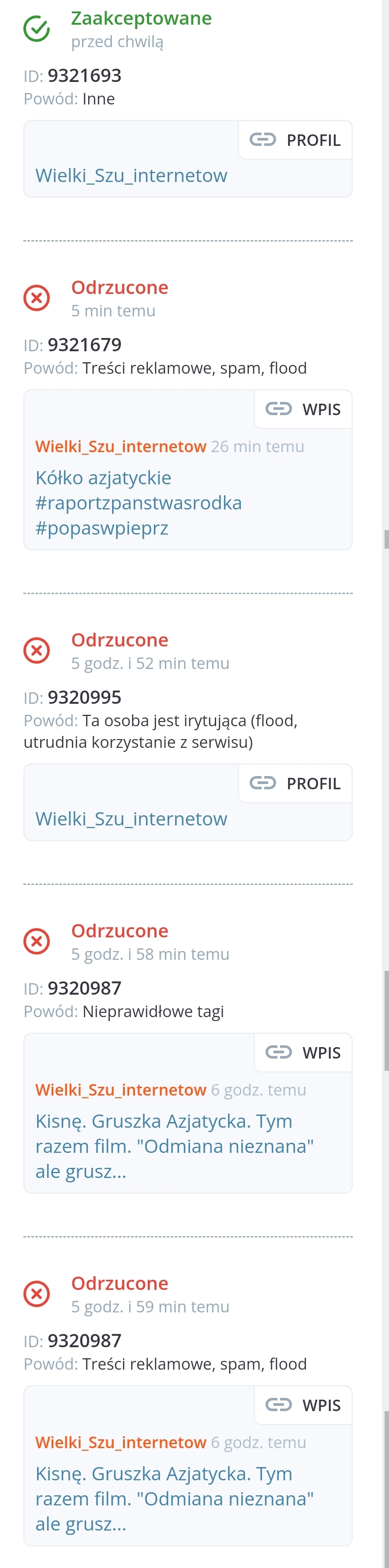
Task: Tap Wielki_Szu_internetow in report 9320995
Action: (131, 819)
